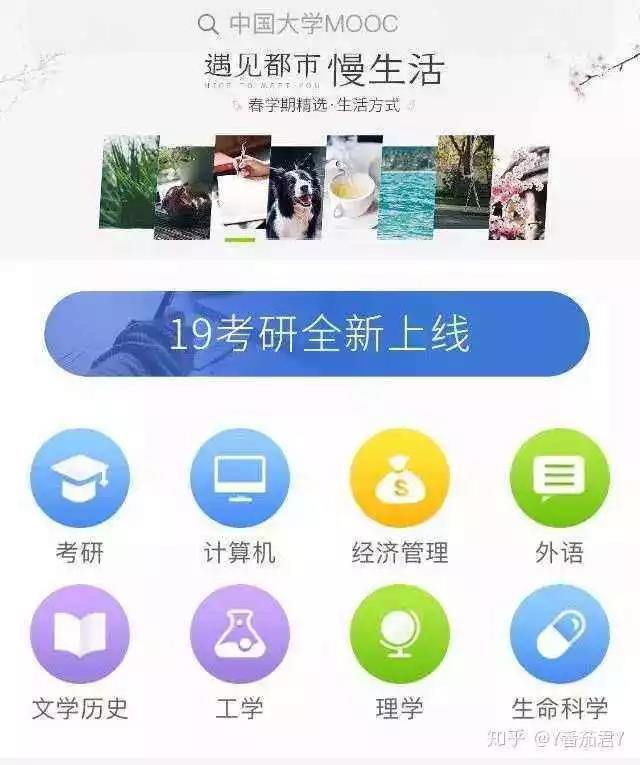The width and height of the screenshot is (640, 765).
Task: Open 外语 courses
Action: 559,478
